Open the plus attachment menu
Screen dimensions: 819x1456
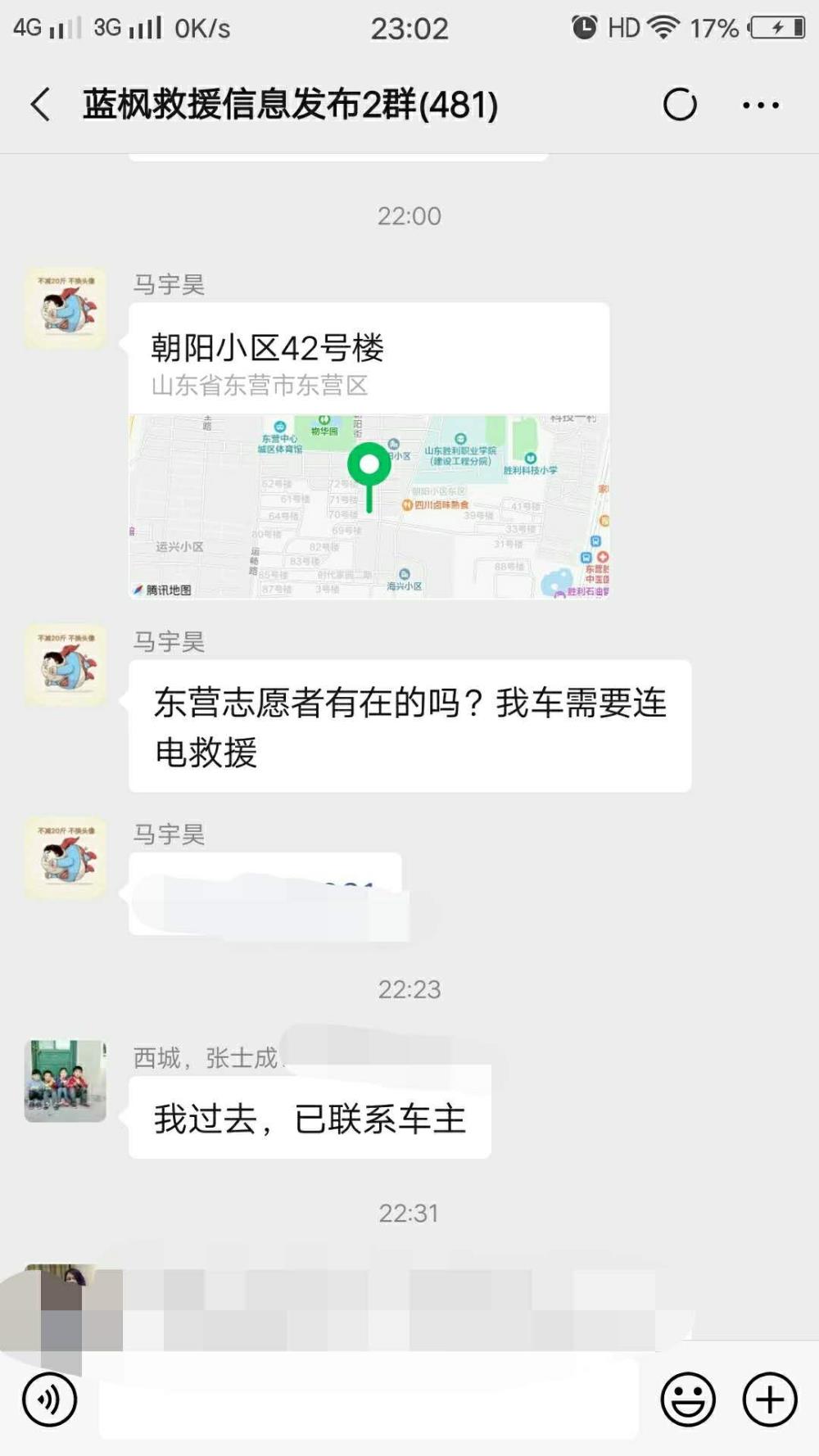tap(770, 1399)
